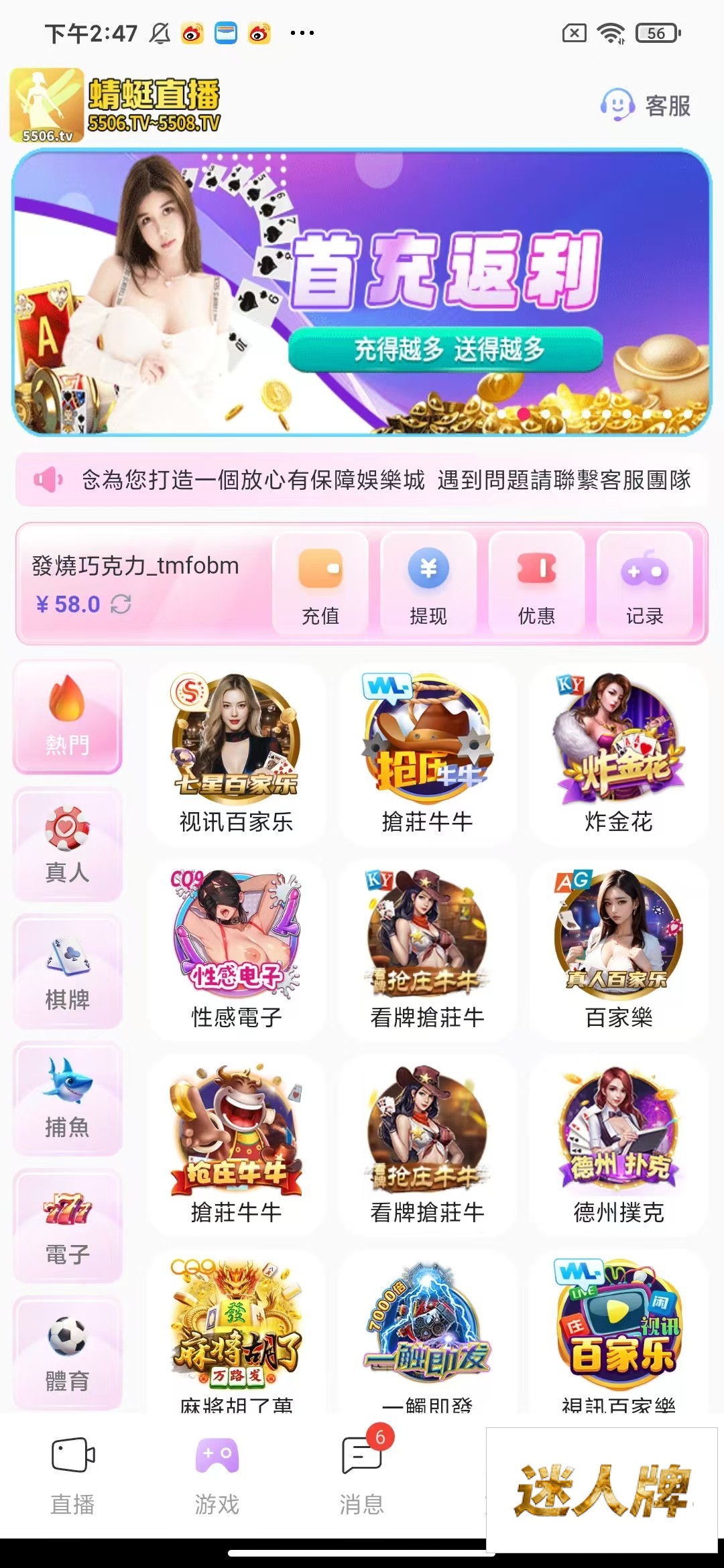
Task: Switch to the 電子 category
Action: point(67,1226)
